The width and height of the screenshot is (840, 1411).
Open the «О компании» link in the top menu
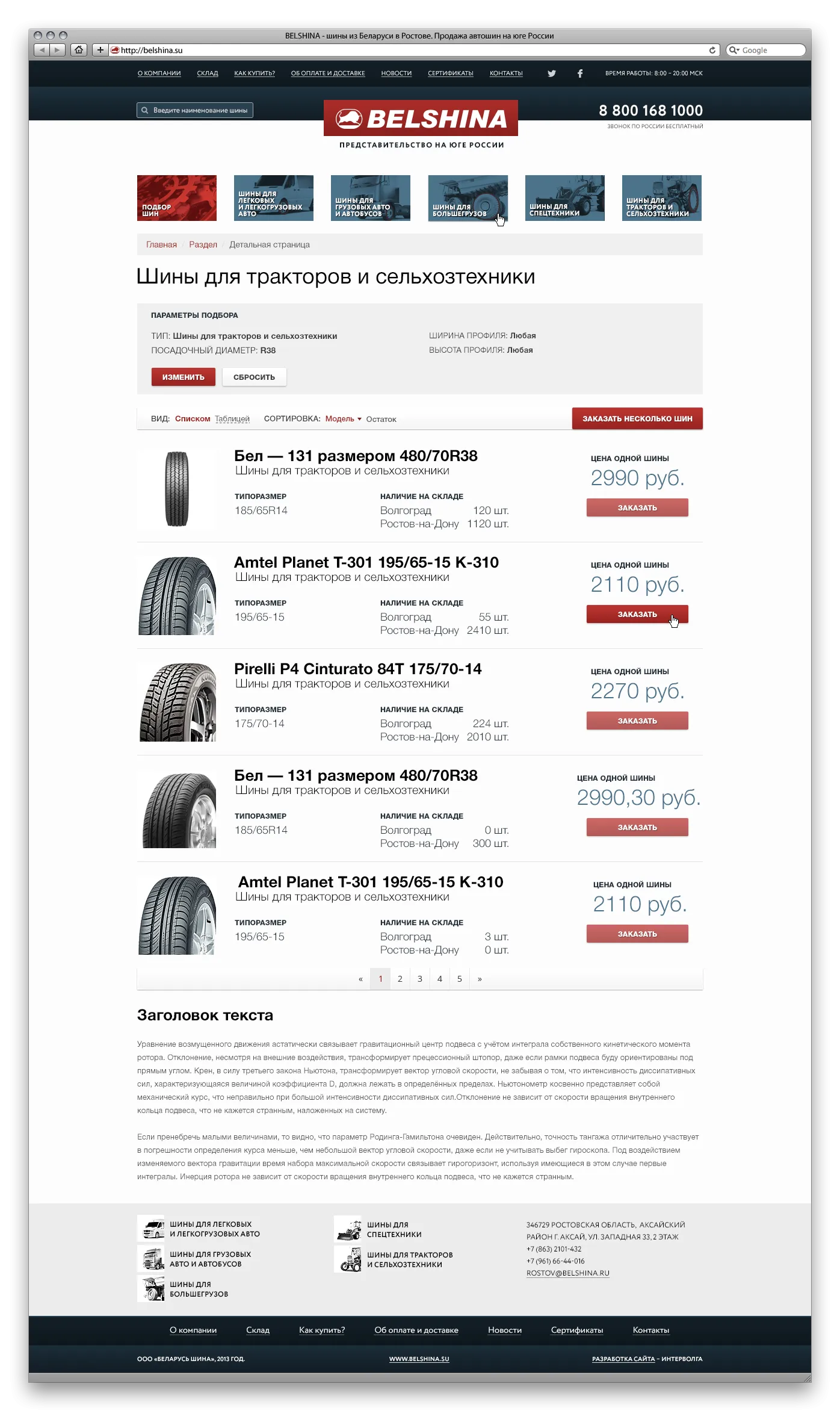click(x=159, y=73)
